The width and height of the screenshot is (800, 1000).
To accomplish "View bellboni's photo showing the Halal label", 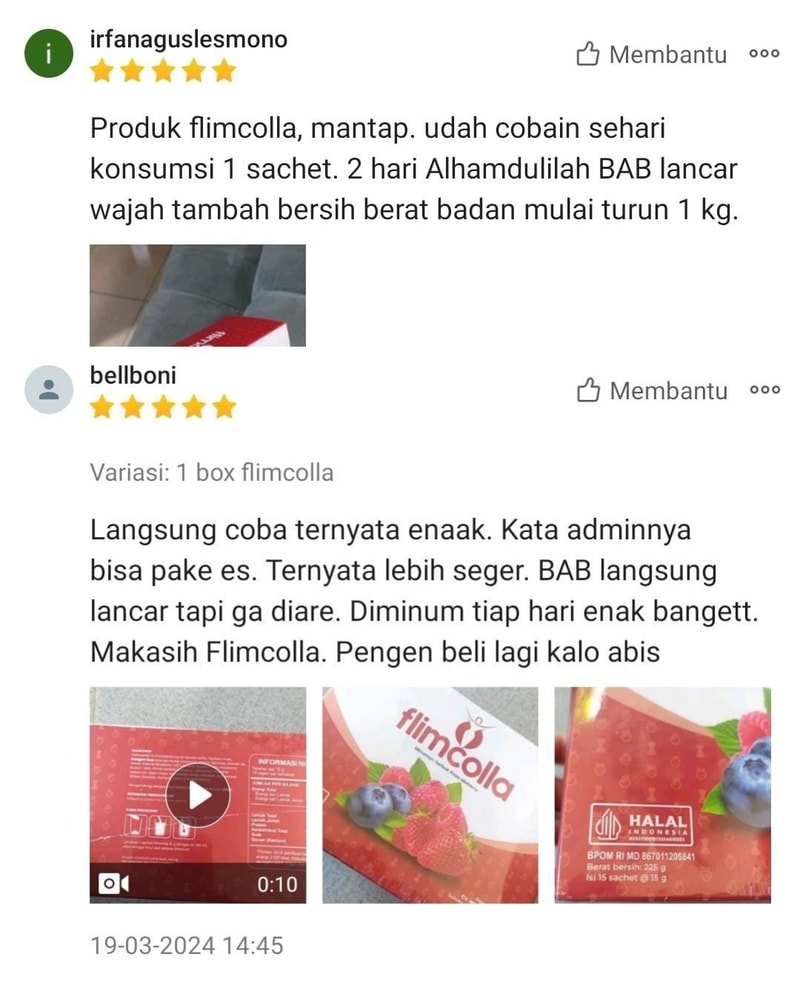I will tap(663, 795).
